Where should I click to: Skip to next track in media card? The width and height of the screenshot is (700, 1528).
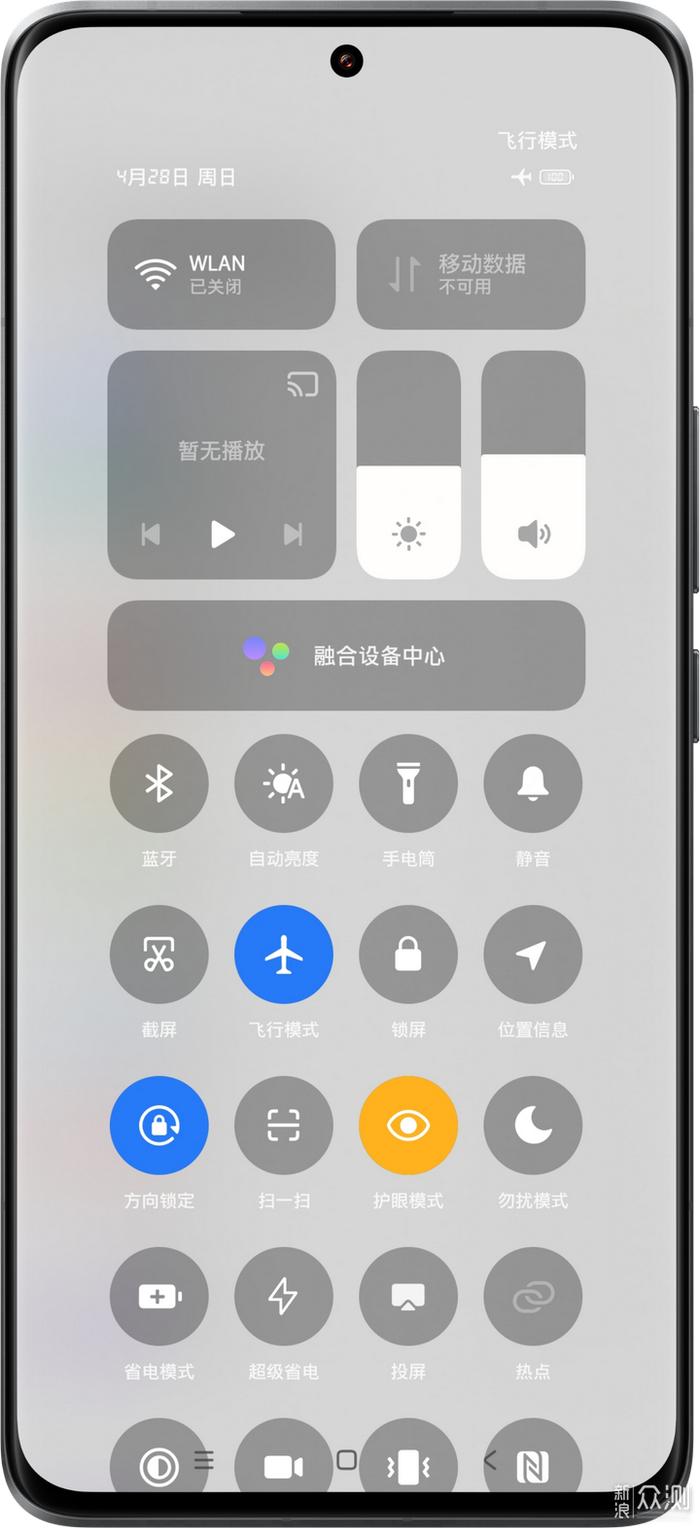(x=293, y=535)
